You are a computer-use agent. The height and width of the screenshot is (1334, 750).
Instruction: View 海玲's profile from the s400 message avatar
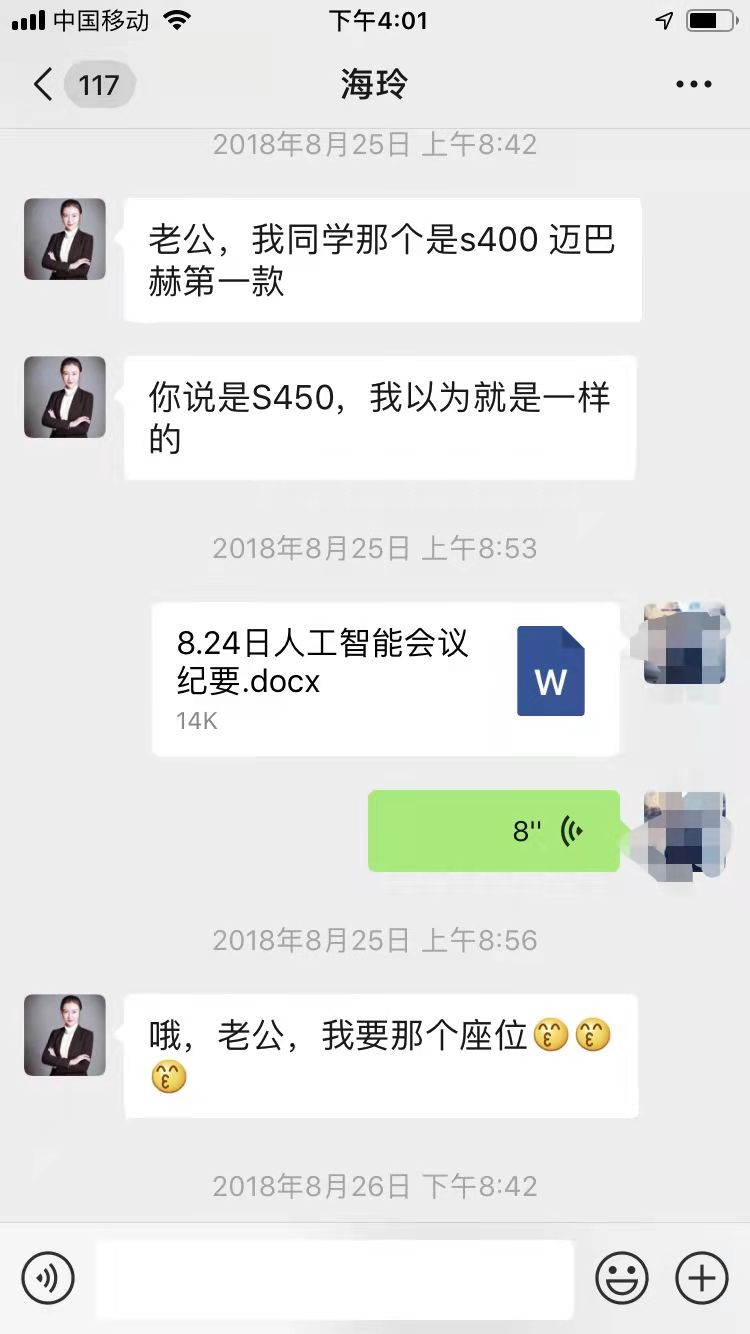(x=65, y=239)
